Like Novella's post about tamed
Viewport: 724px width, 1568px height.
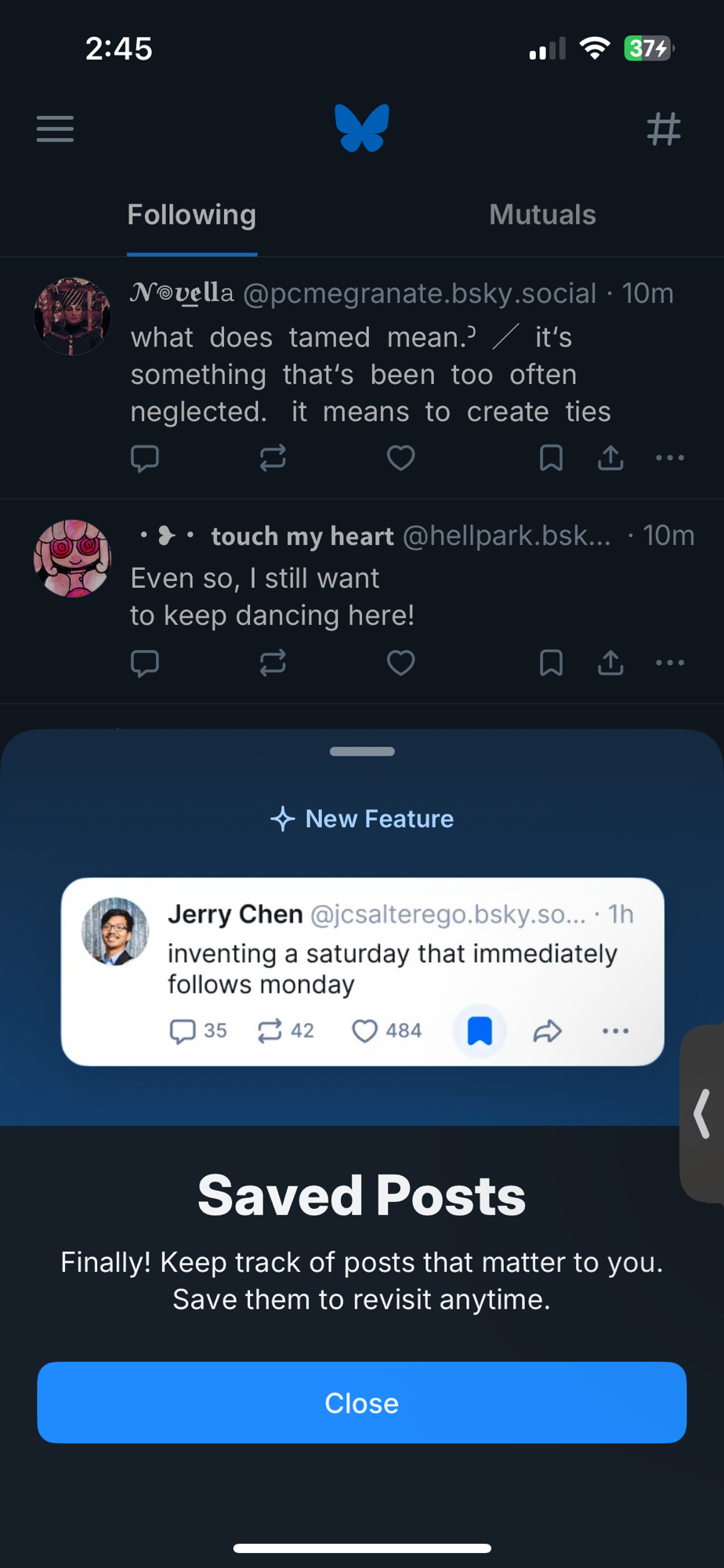(400, 458)
